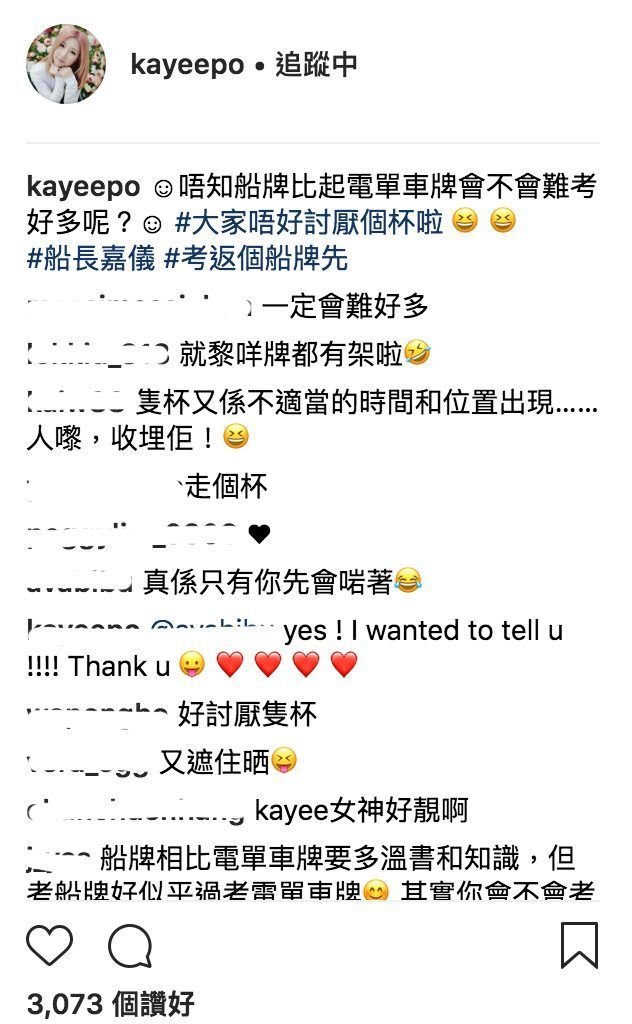Like the post with heart icon
Image resolution: width=632 pixels, height=1024 pixels.
[x=50, y=945]
